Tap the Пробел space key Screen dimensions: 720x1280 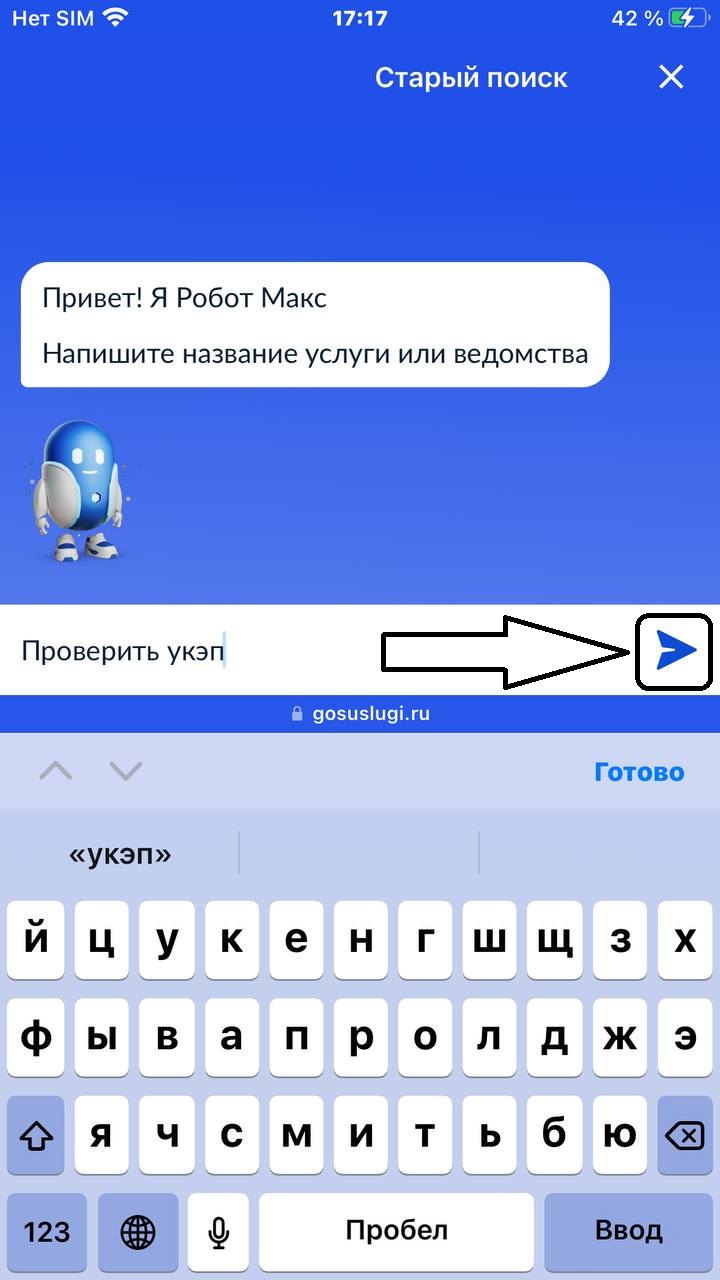tap(396, 1230)
